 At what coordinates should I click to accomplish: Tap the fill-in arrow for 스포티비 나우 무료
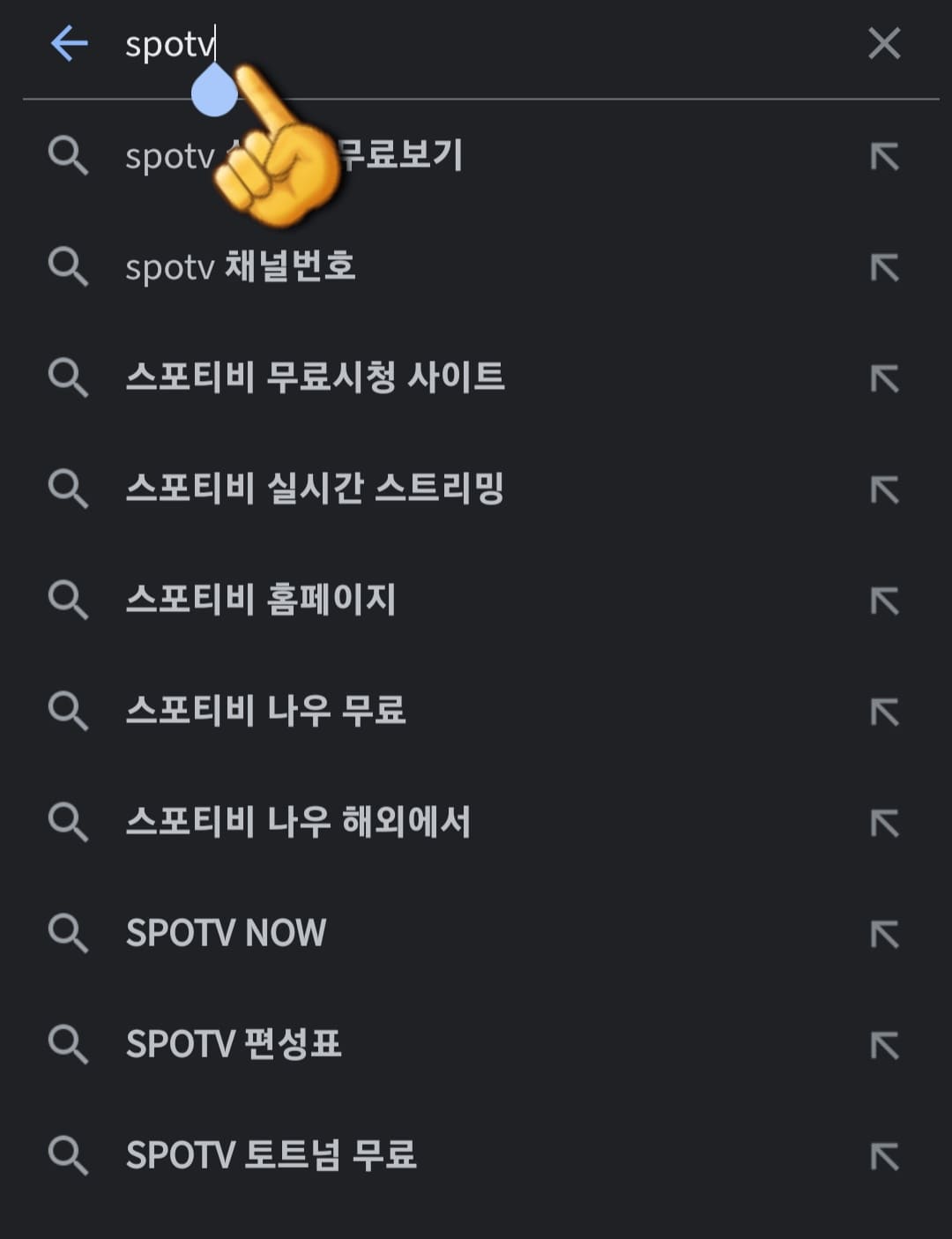(x=886, y=713)
